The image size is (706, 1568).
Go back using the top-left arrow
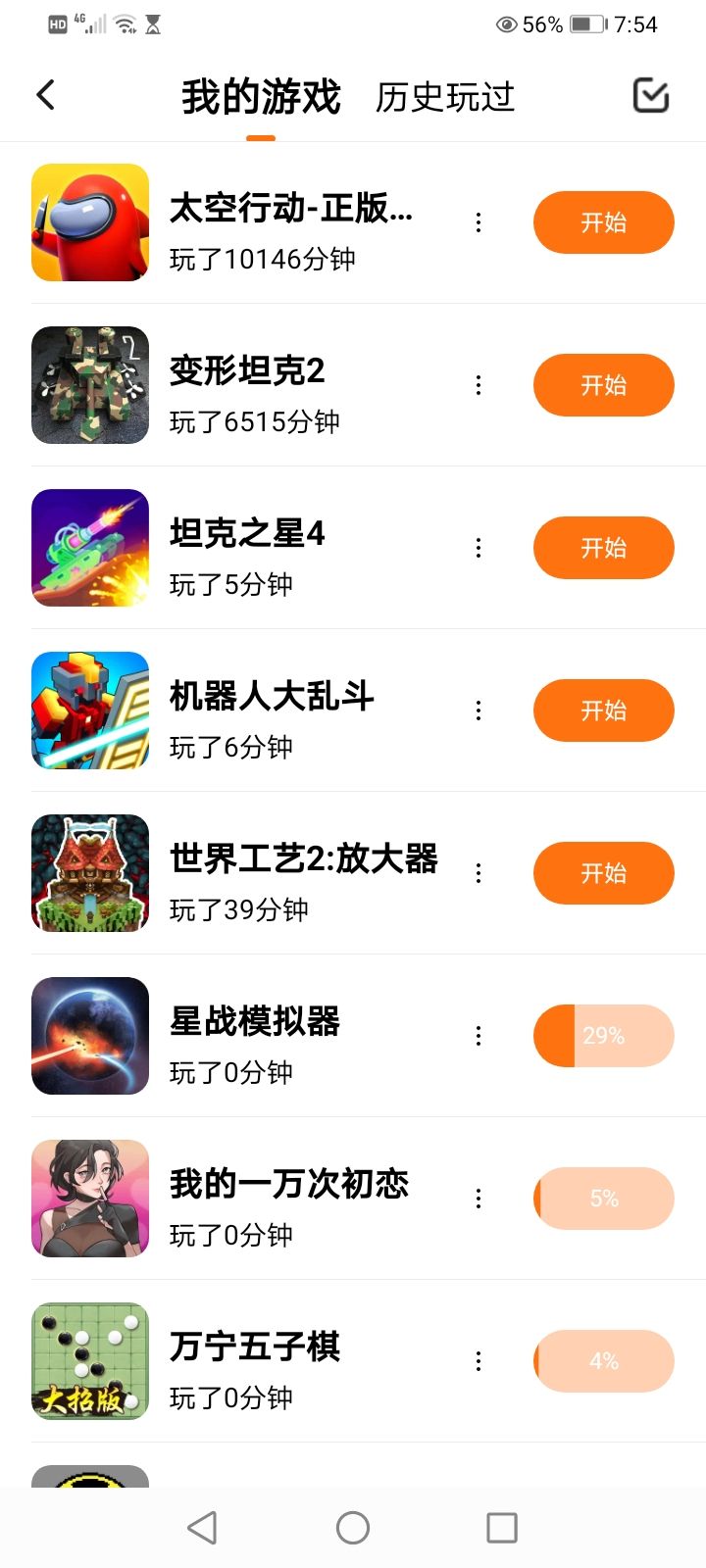45,95
